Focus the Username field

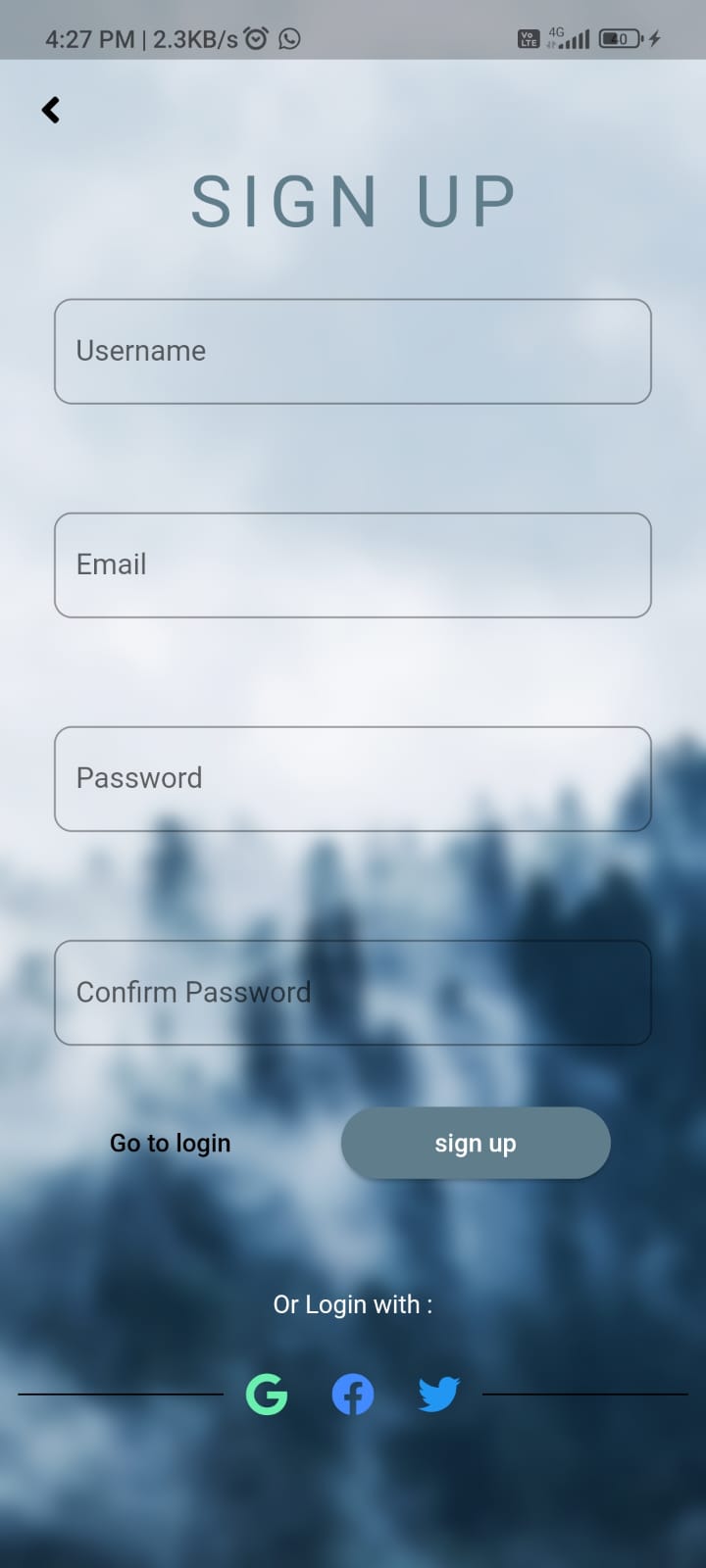(353, 351)
